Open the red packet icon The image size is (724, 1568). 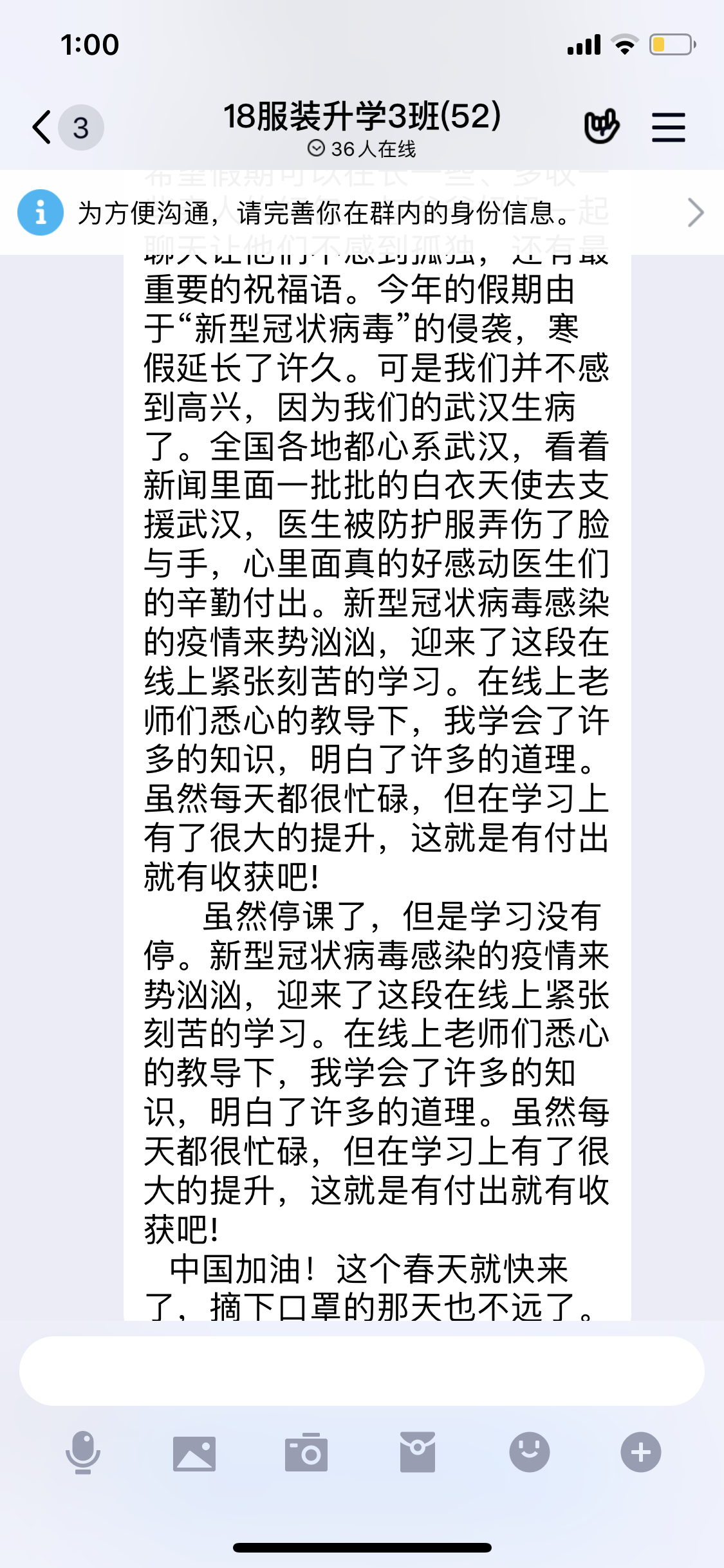tap(418, 1453)
